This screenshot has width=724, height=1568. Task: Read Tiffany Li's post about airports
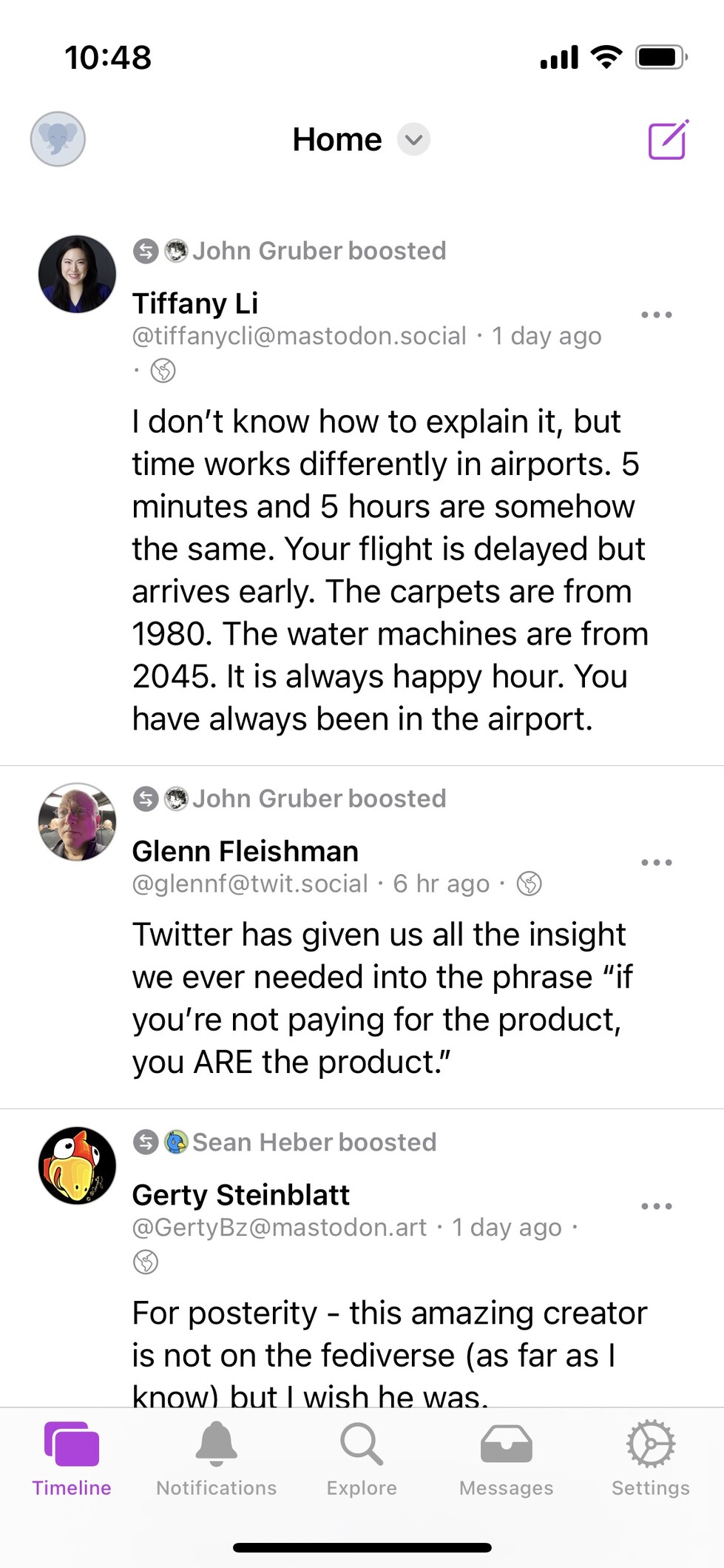(x=390, y=570)
